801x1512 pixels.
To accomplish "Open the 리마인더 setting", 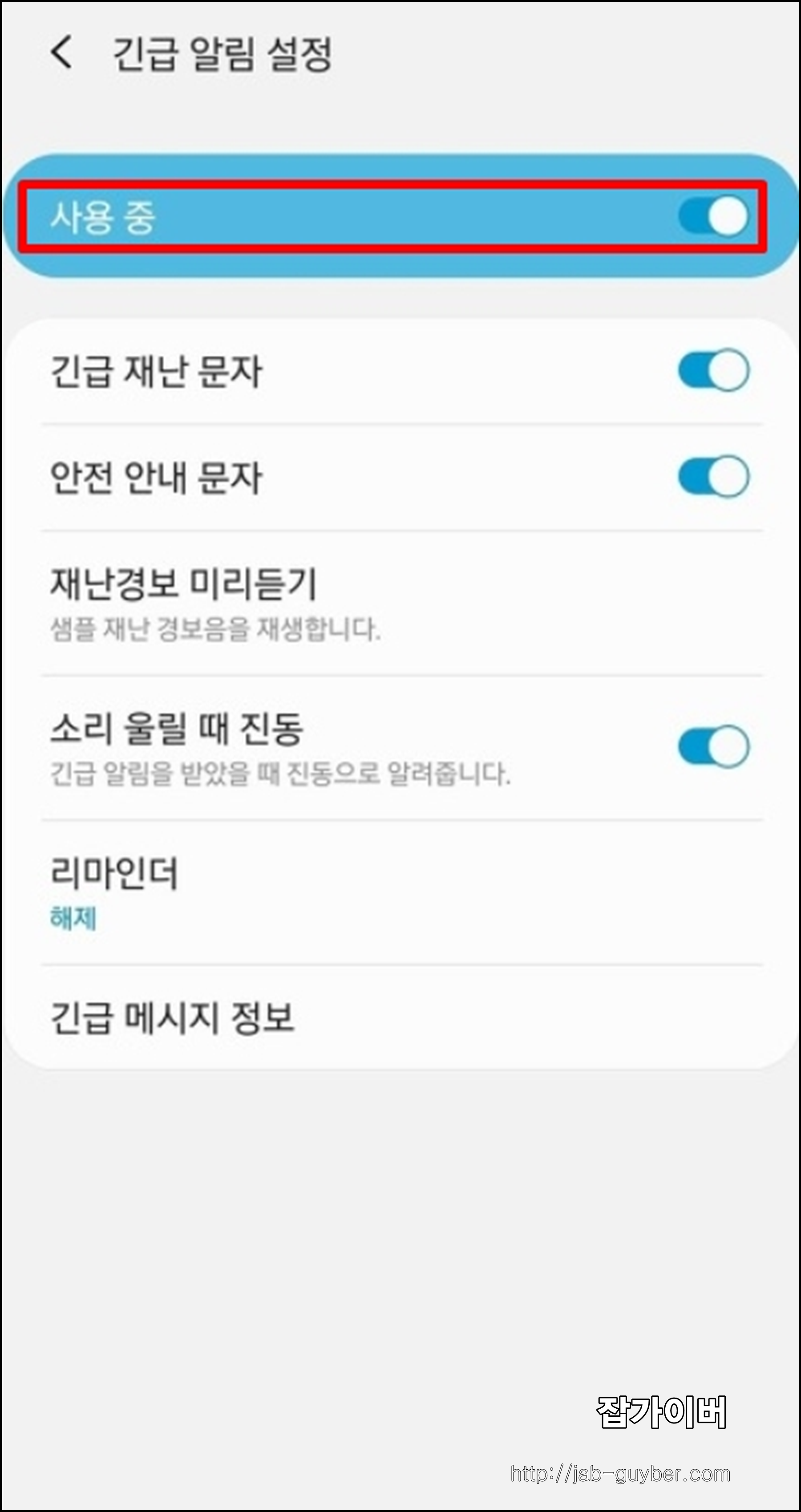I will tap(401, 892).
